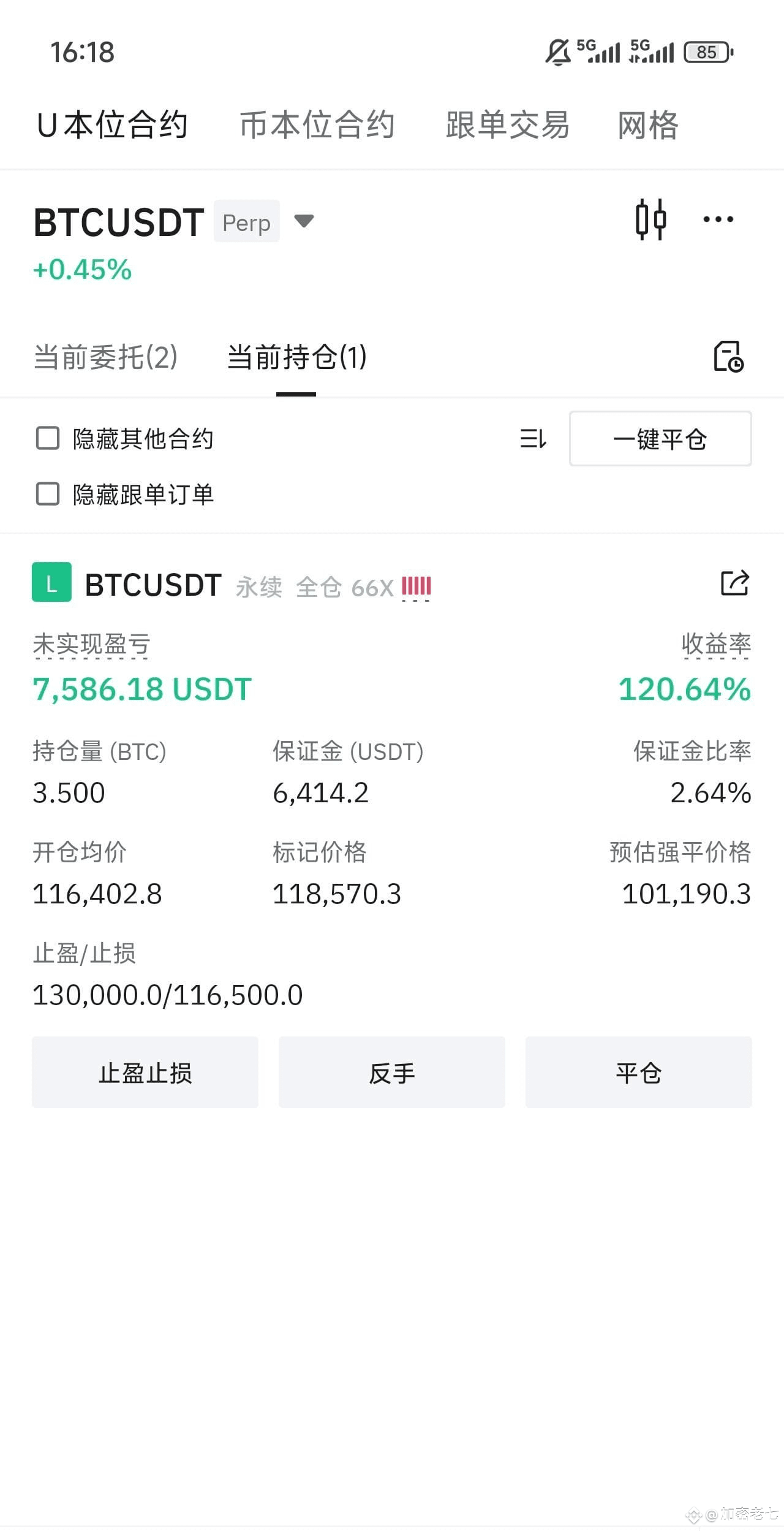
Task: Close the position with 平仓
Action: click(x=638, y=1073)
